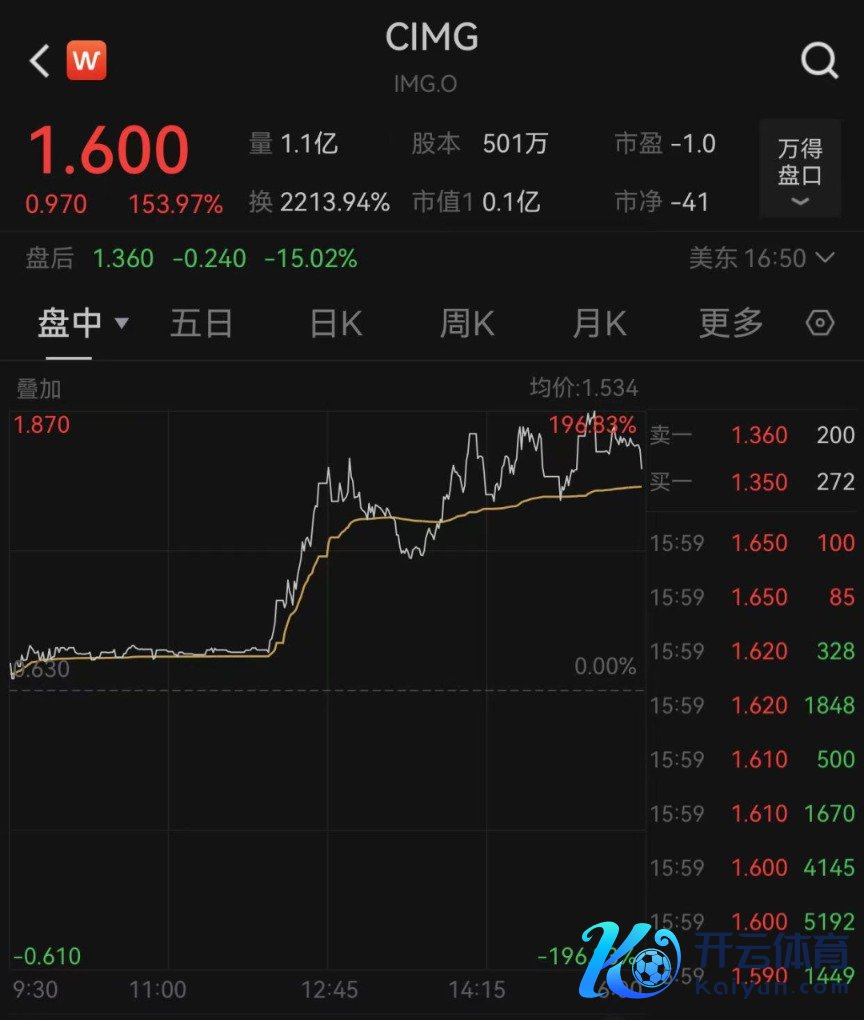Tap the orange W logo button
The height and width of the screenshot is (1020, 864).
coord(86,62)
